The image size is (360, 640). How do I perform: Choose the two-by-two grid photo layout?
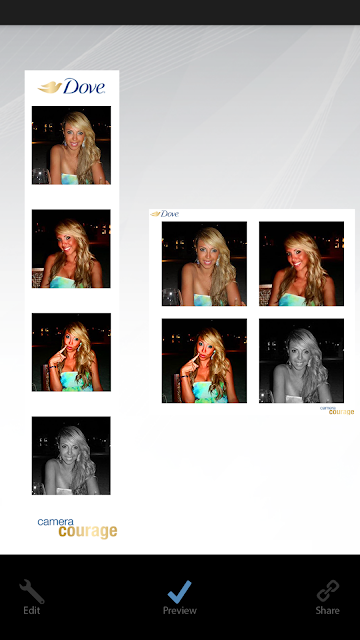[x=252, y=313]
